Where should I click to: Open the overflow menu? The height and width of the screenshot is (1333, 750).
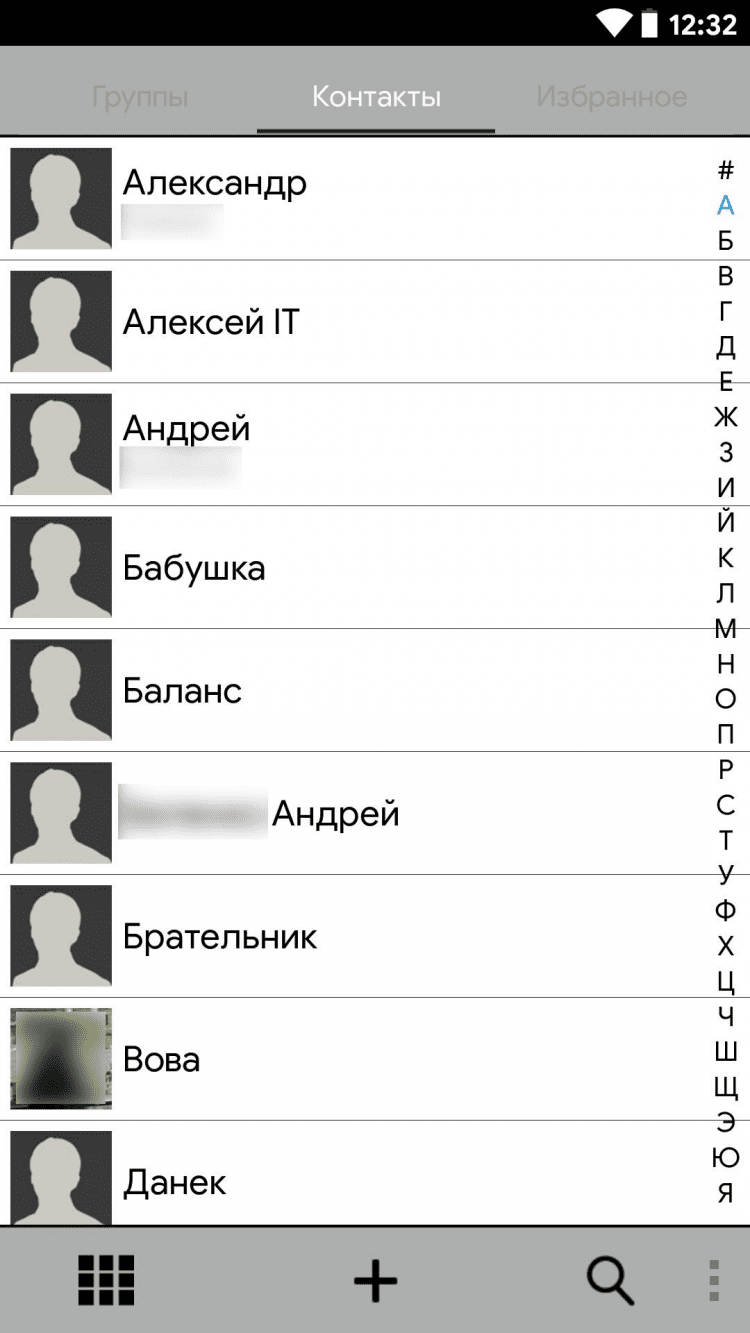point(714,1280)
